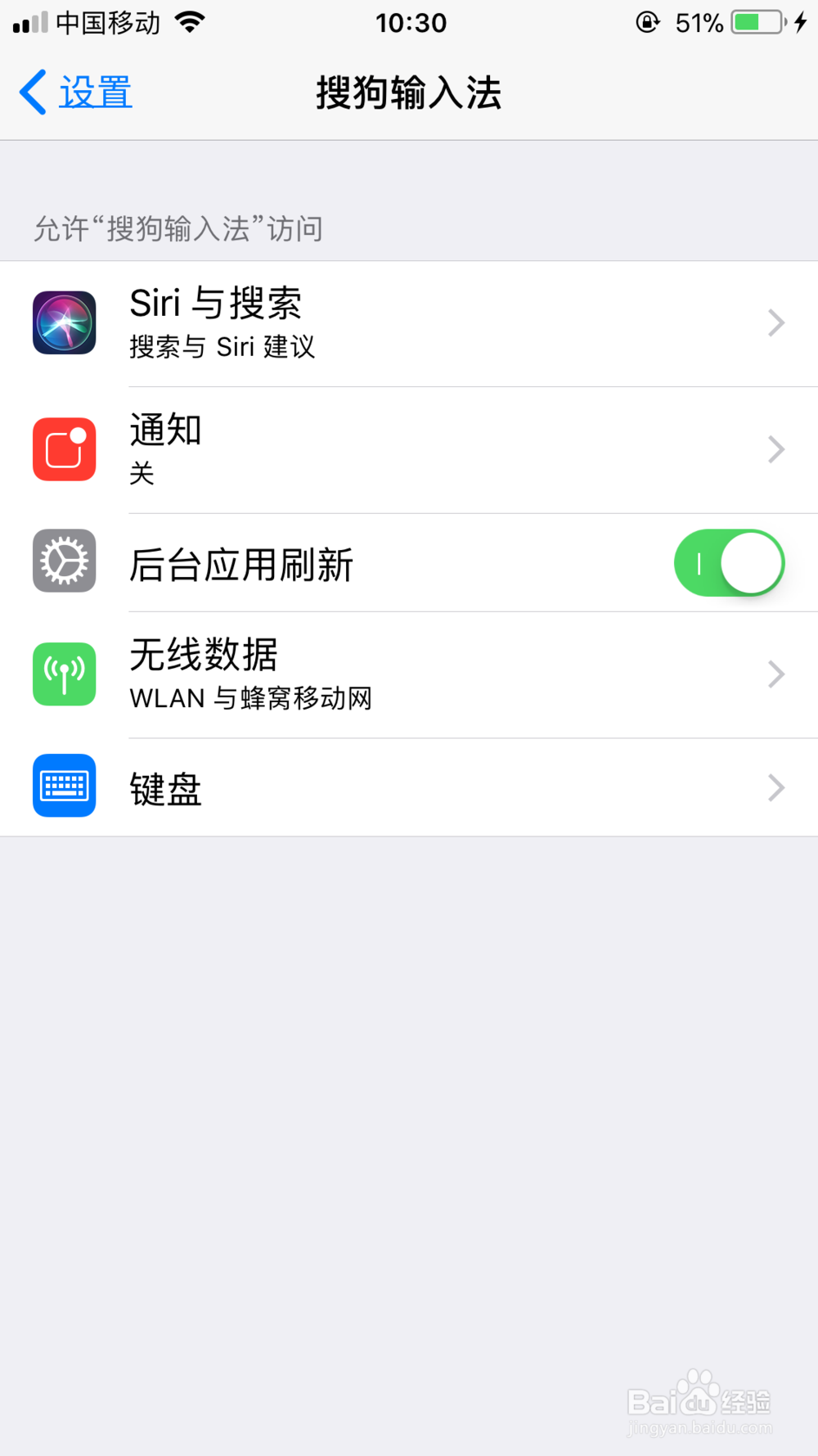
Task: Expand the Siri 与搜索 row via its chevron
Action: tap(775, 322)
